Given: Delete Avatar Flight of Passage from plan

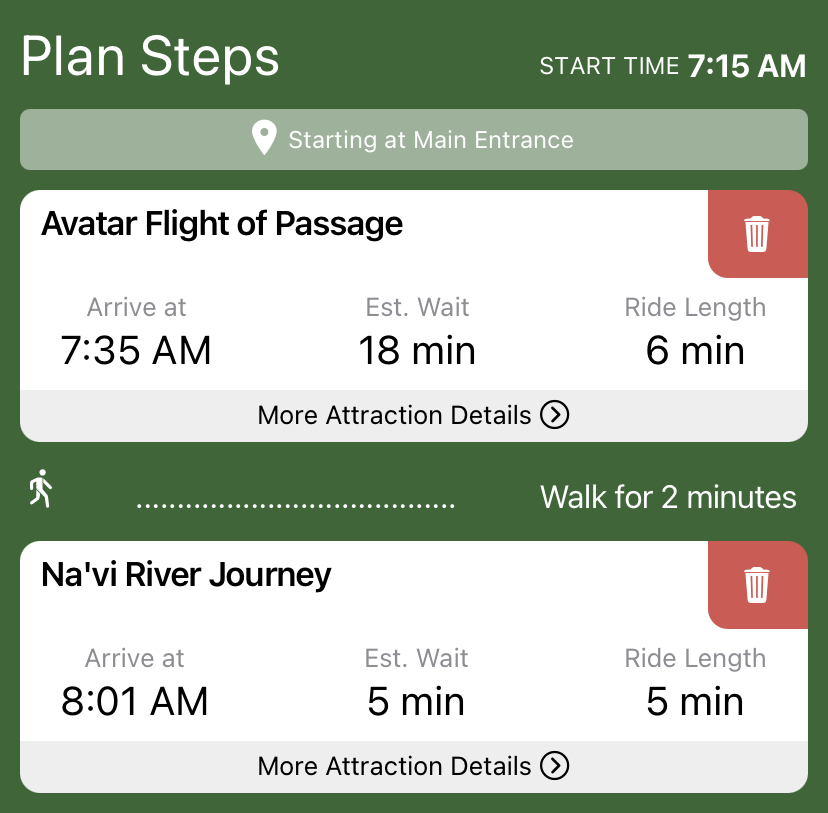Looking at the screenshot, I should pos(757,235).
